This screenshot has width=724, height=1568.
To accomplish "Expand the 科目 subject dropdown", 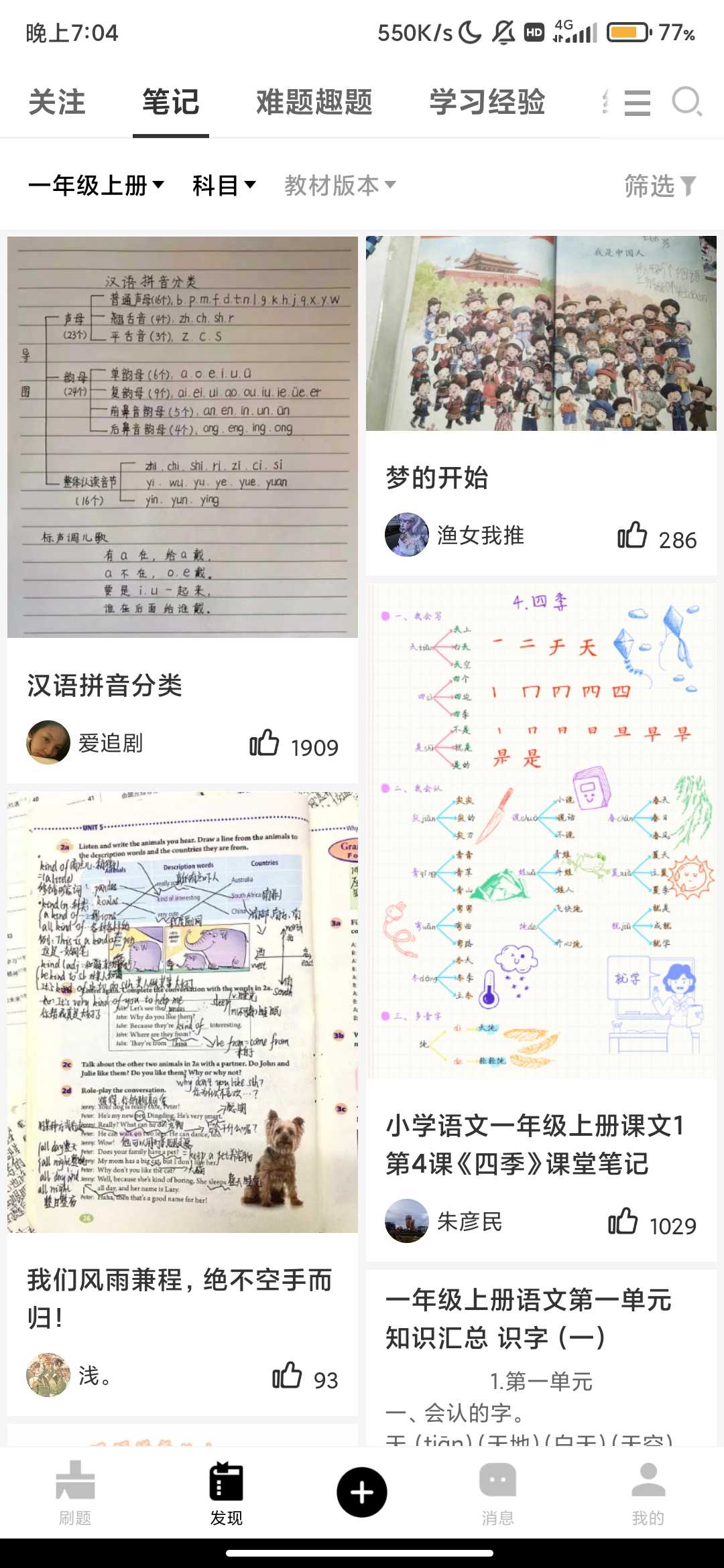I will click(224, 186).
